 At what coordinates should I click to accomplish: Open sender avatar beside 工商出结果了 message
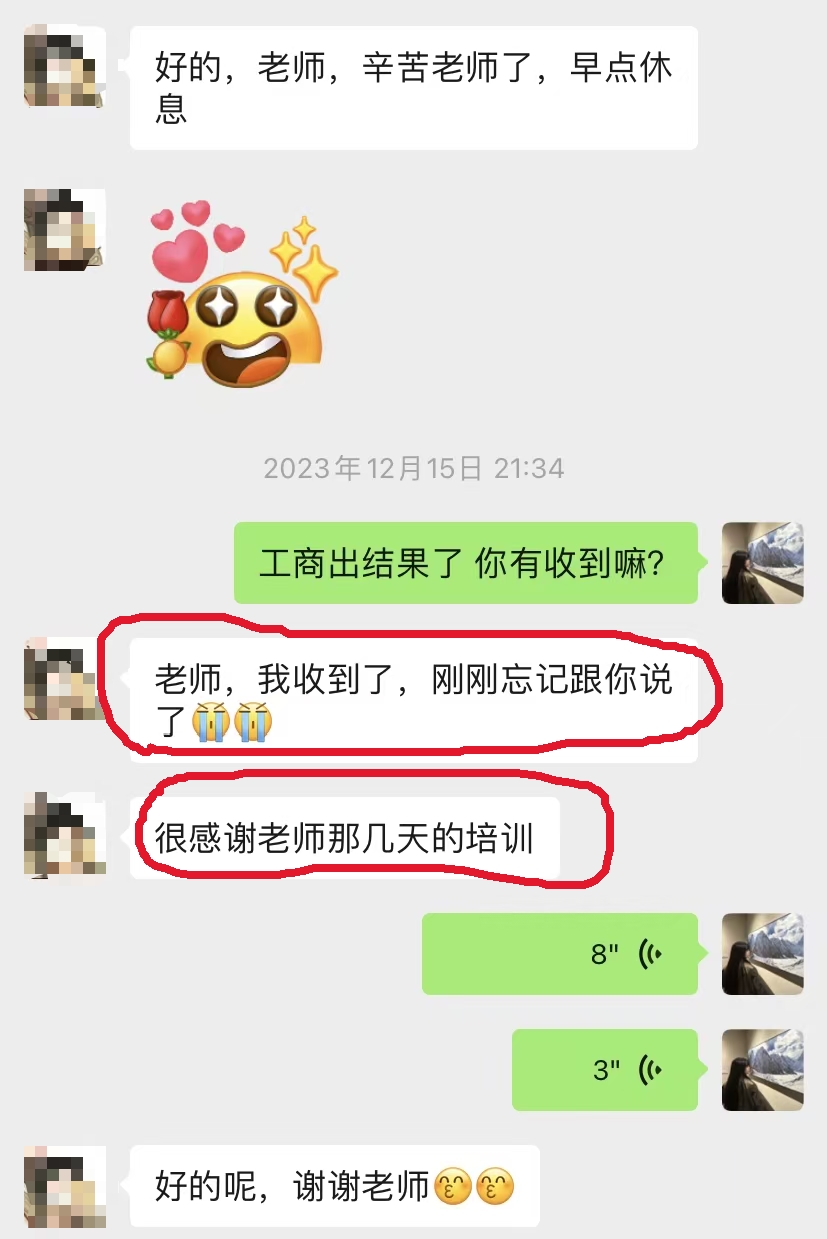tap(762, 563)
